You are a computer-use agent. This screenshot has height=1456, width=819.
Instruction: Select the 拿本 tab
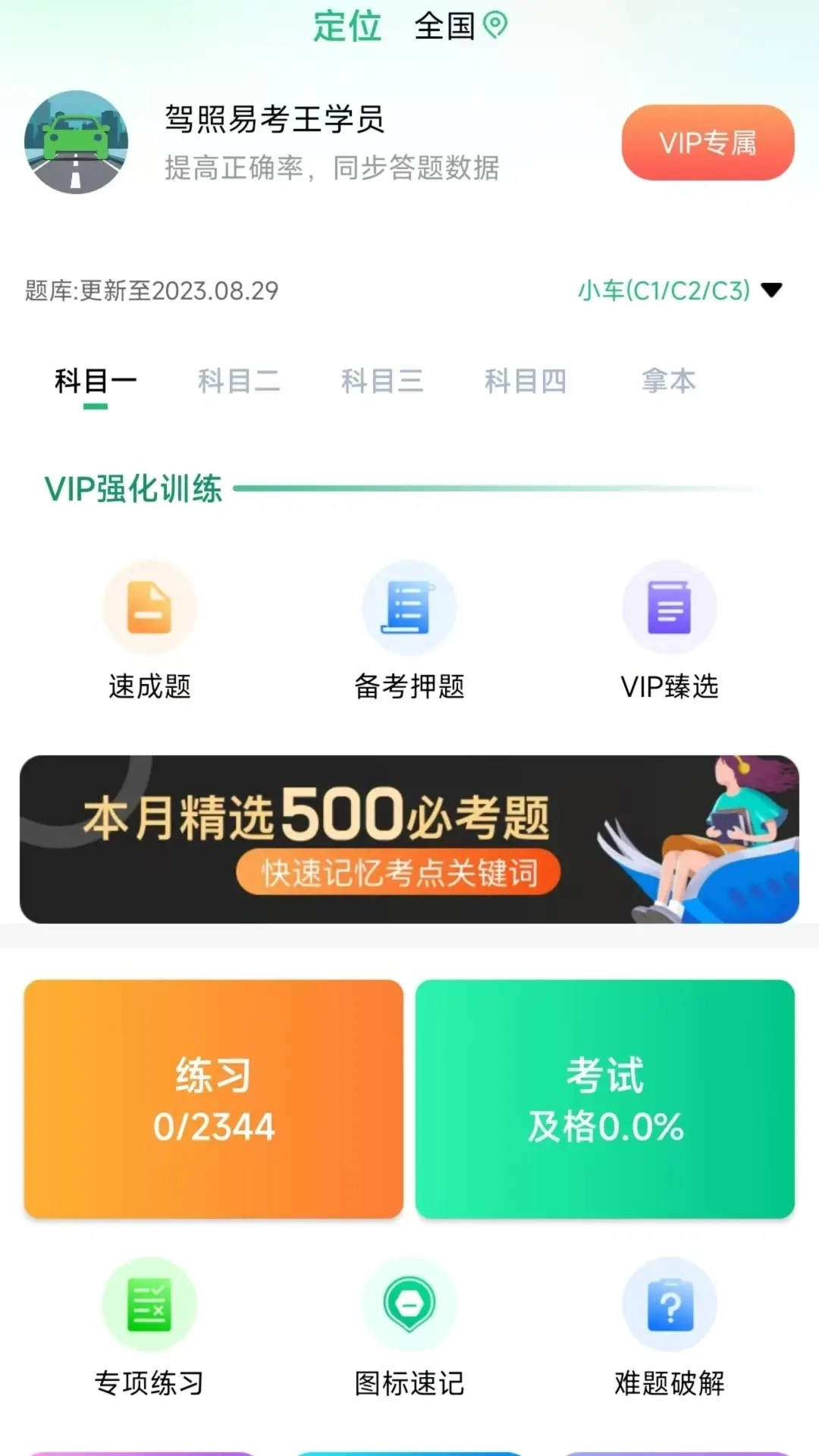[667, 381]
